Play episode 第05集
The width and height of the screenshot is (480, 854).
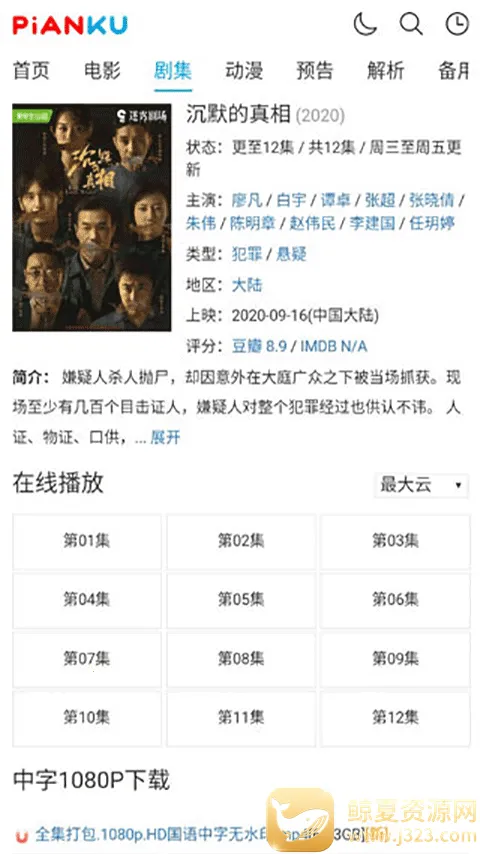241,600
